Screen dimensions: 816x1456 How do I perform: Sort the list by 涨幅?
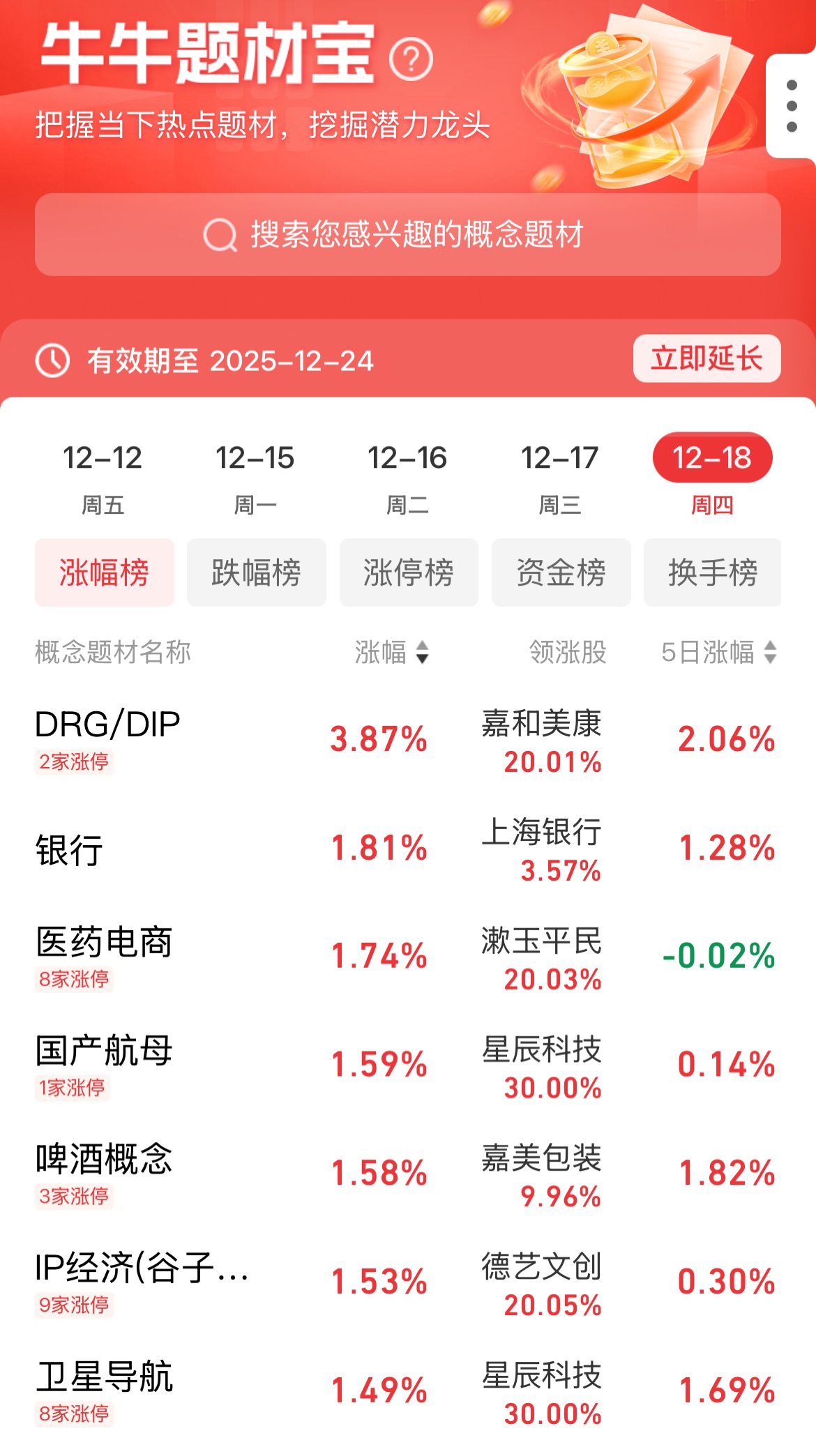click(x=391, y=653)
